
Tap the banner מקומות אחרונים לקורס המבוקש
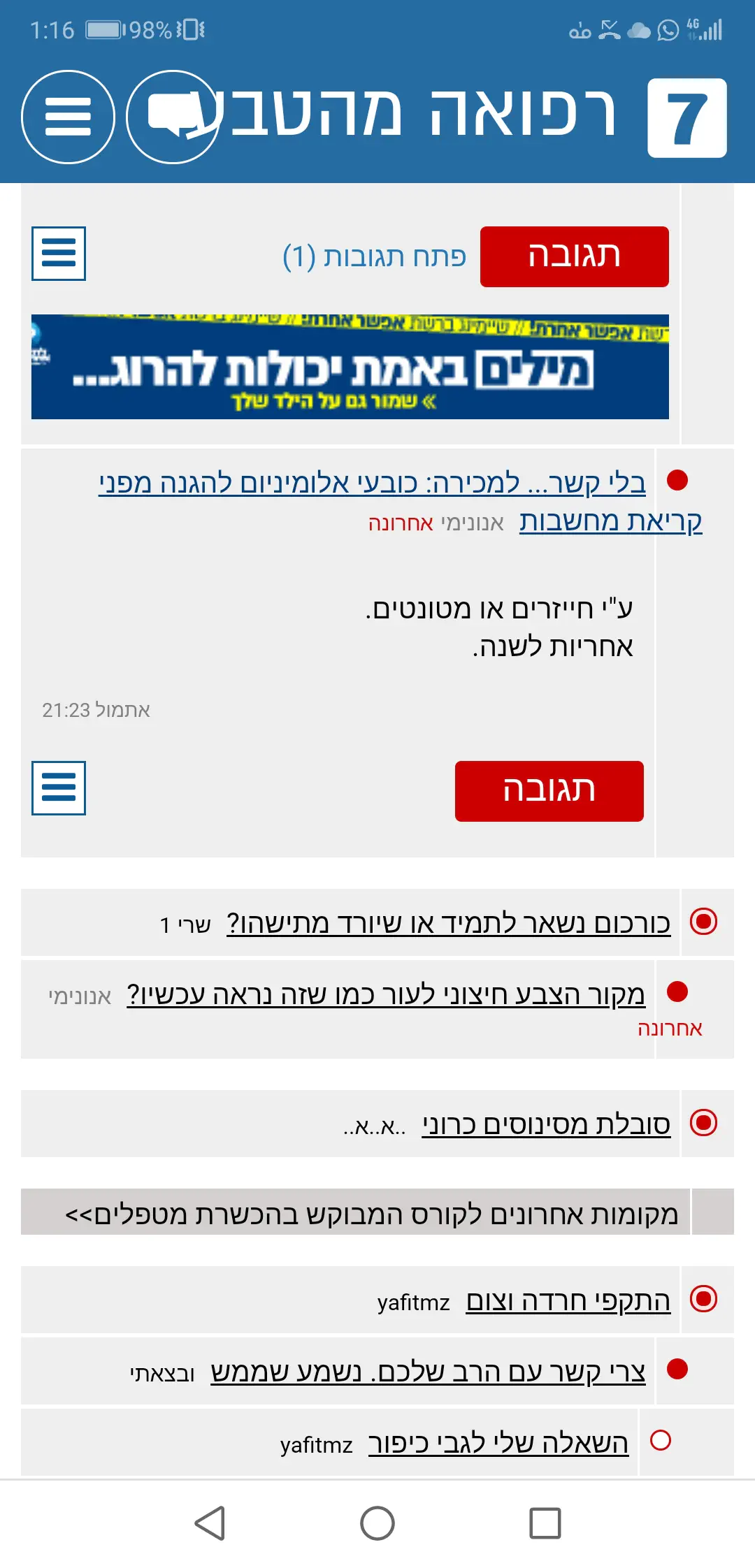pyautogui.click(x=371, y=1214)
